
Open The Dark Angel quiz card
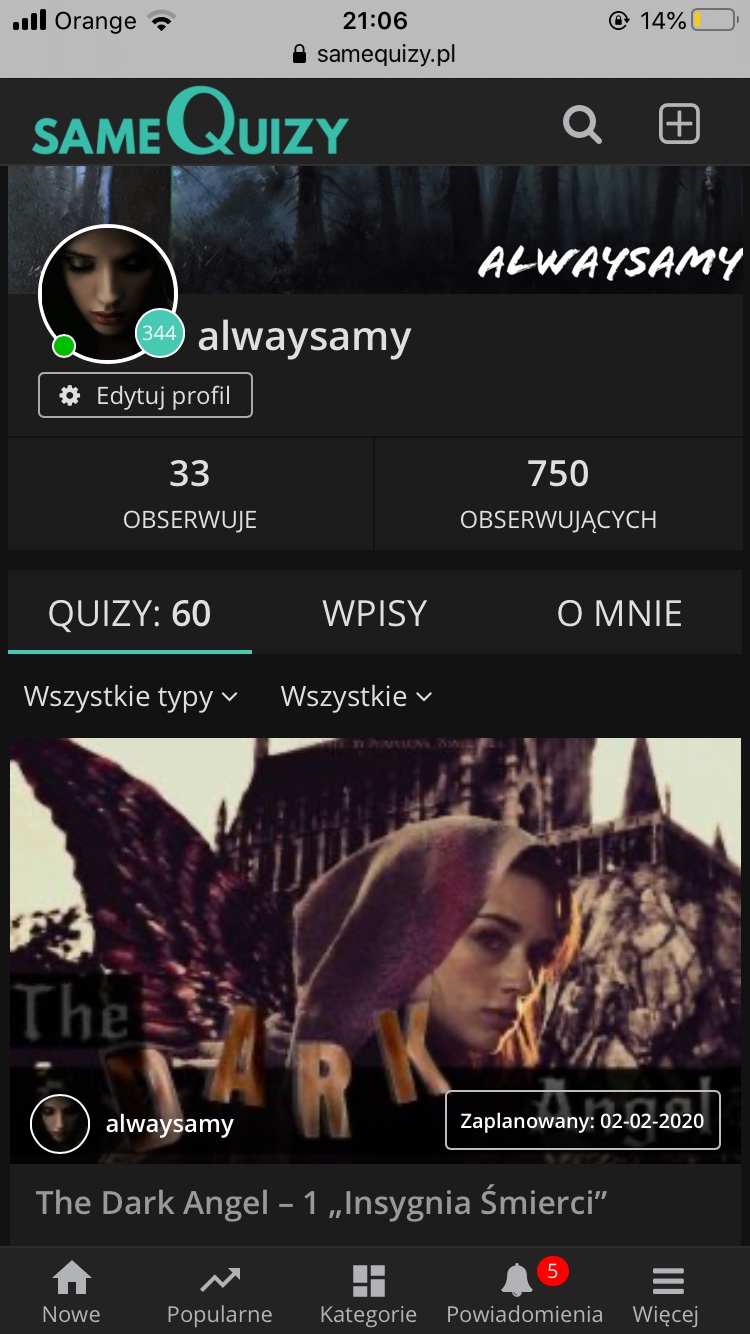click(375, 930)
